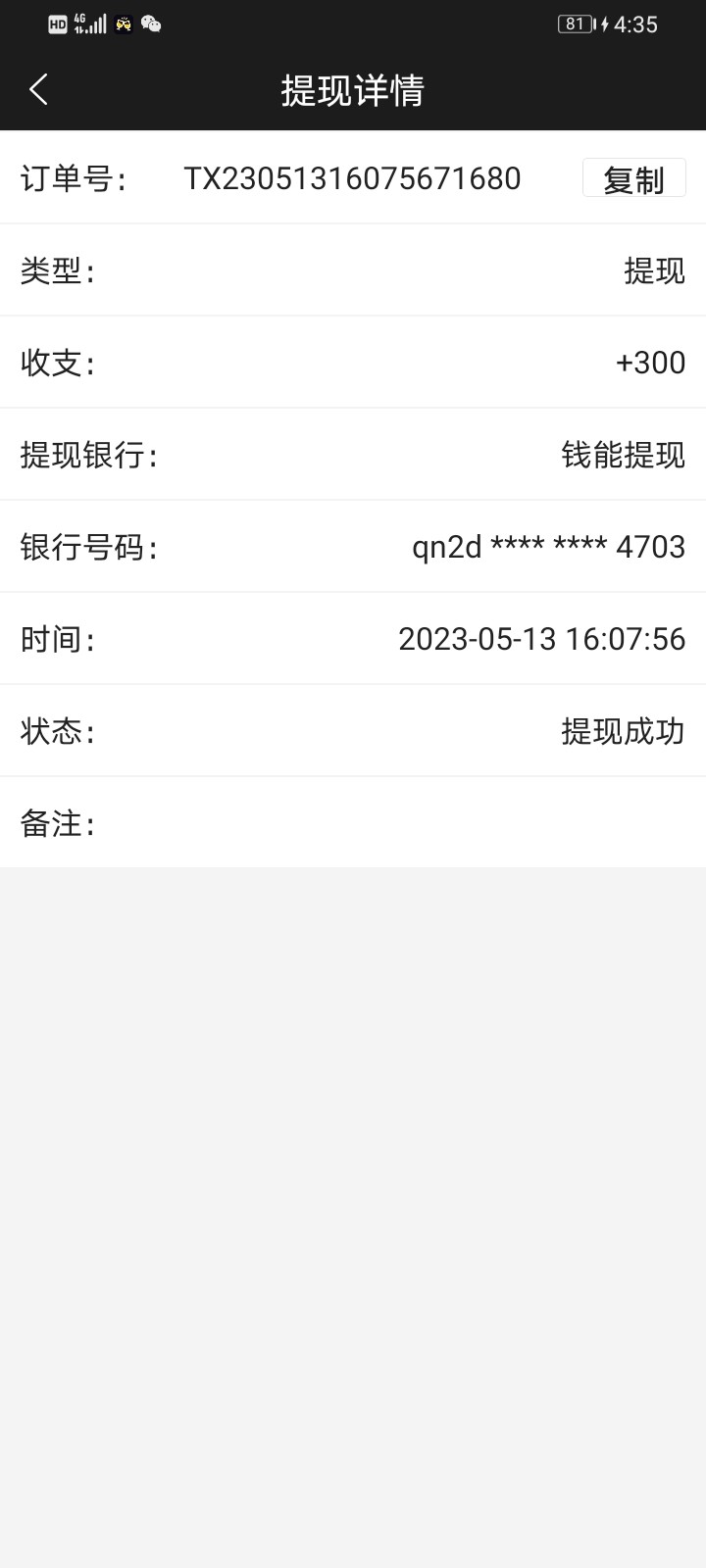Viewport: 706px width, 1568px height.
Task: Click the 钱能提现 bank name
Action: tap(622, 455)
